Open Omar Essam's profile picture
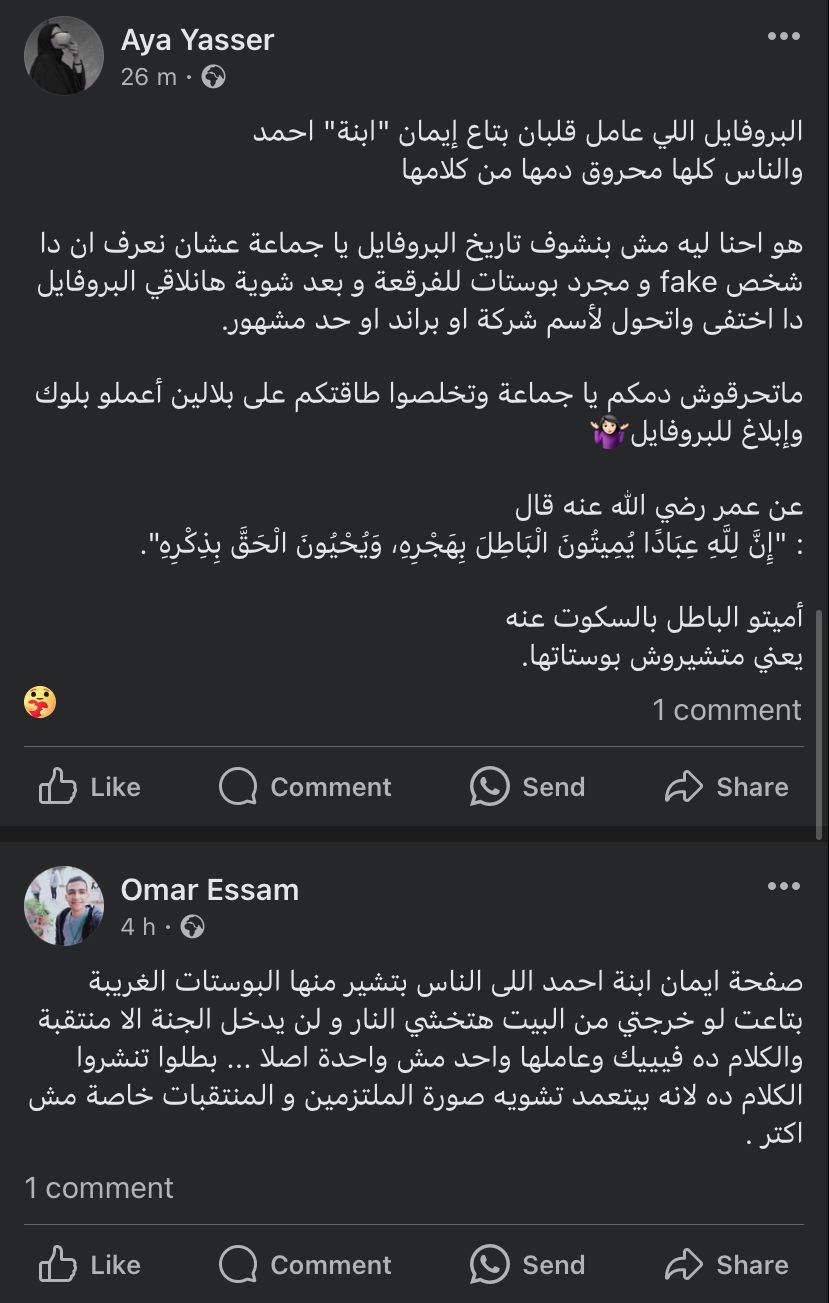Viewport: 829px width, 1303px height. 64,906
